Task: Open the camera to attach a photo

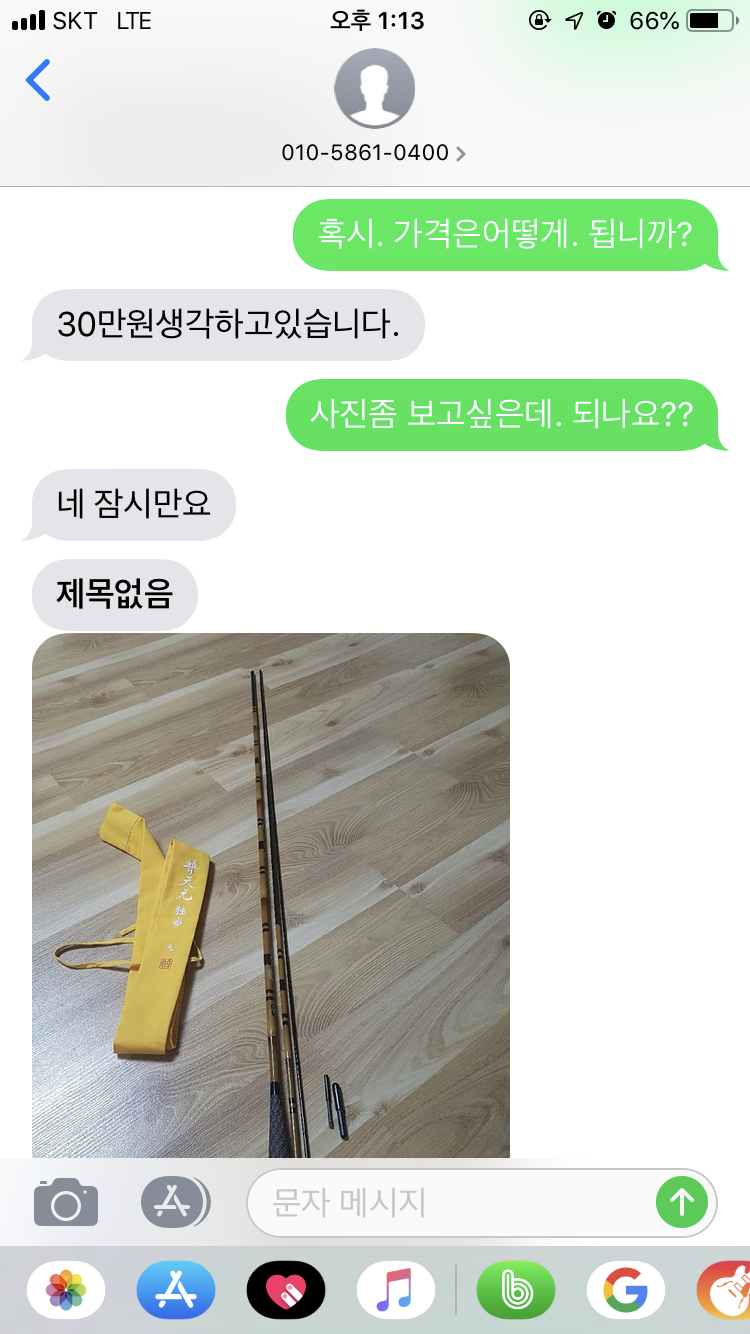Action: pos(66,1202)
